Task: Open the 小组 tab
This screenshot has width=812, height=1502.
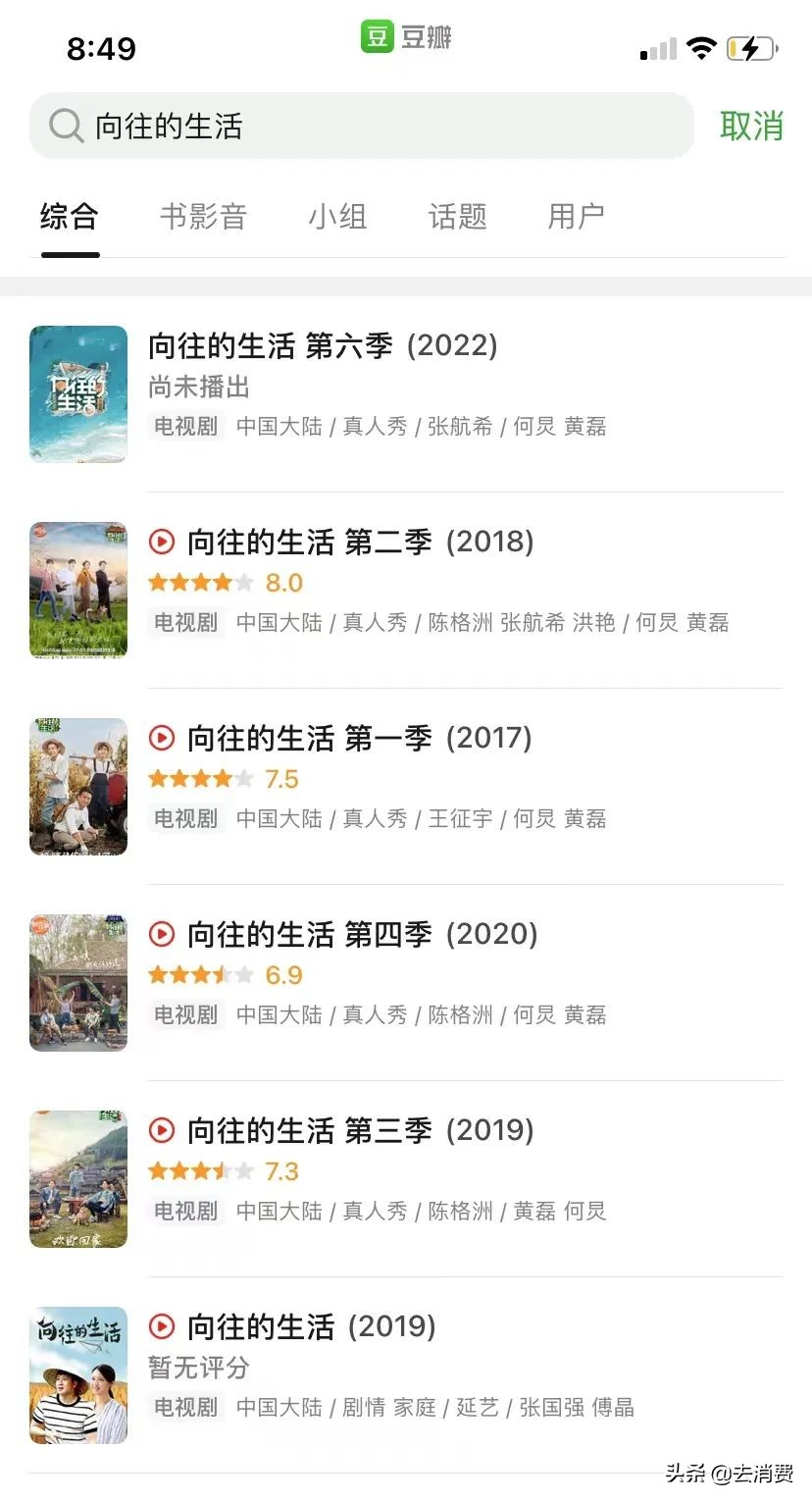Action: tap(338, 218)
